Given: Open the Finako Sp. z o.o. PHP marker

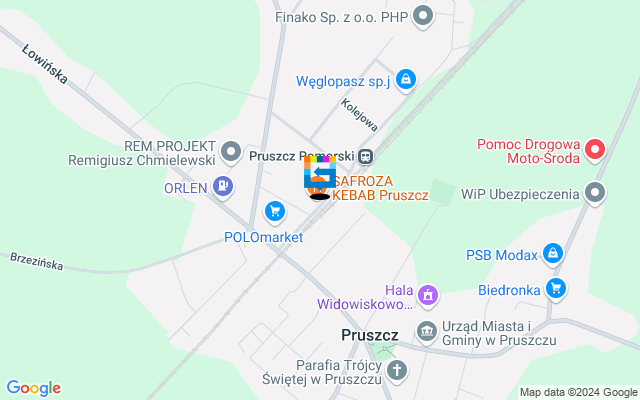Looking at the screenshot, I should click(x=424, y=14).
